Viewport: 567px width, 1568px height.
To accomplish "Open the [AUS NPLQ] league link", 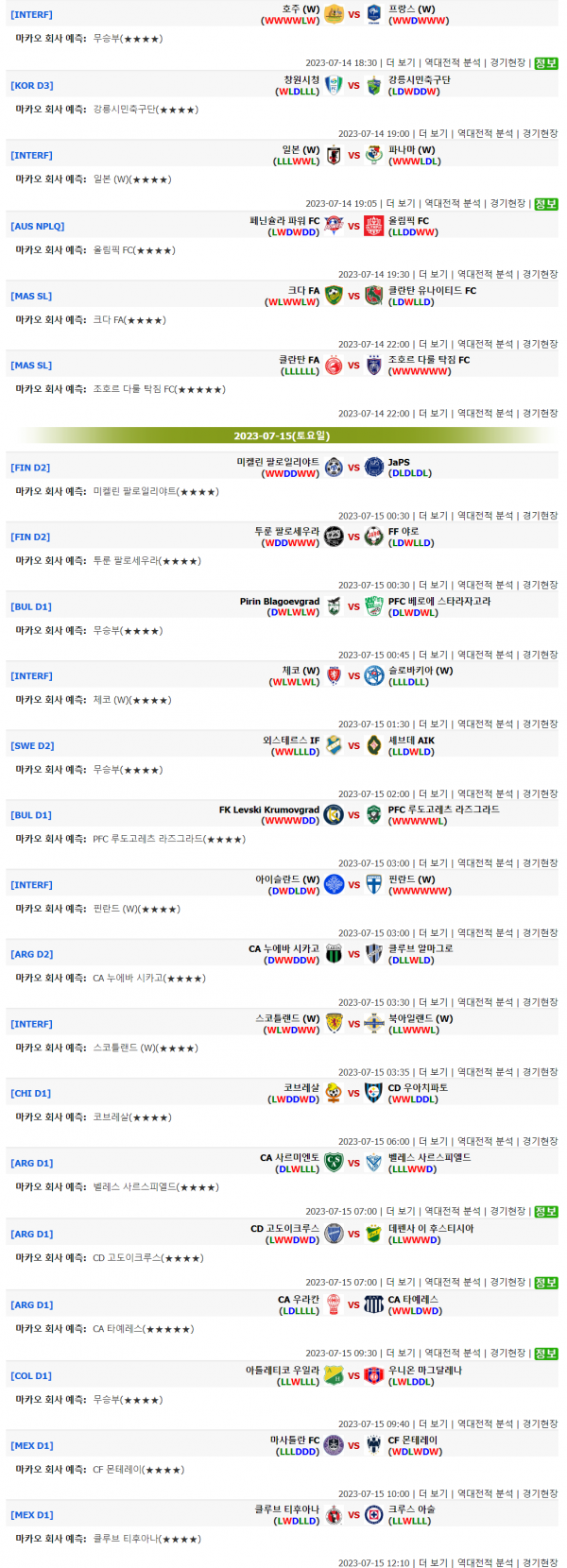I will [38, 227].
